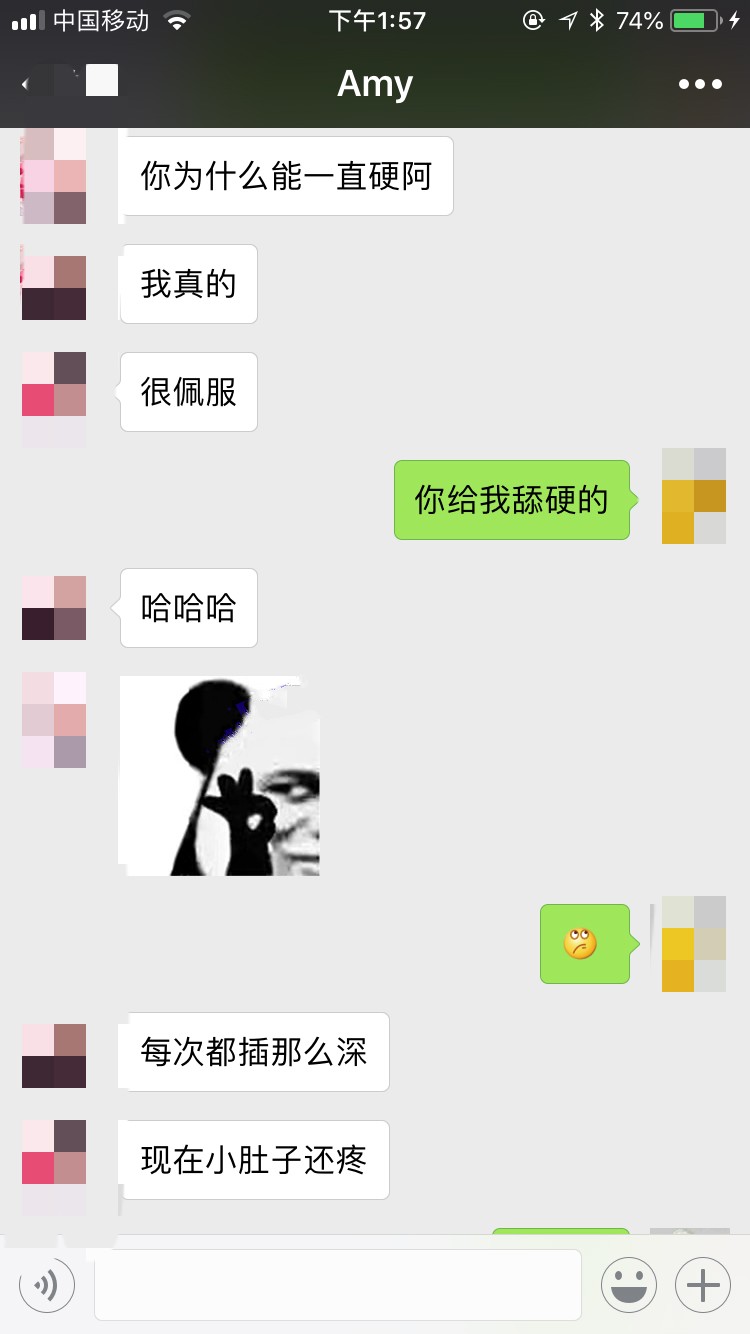Open the chat info overflow menu
Image resolution: width=750 pixels, height=1334 pixels.
(700, 84)
